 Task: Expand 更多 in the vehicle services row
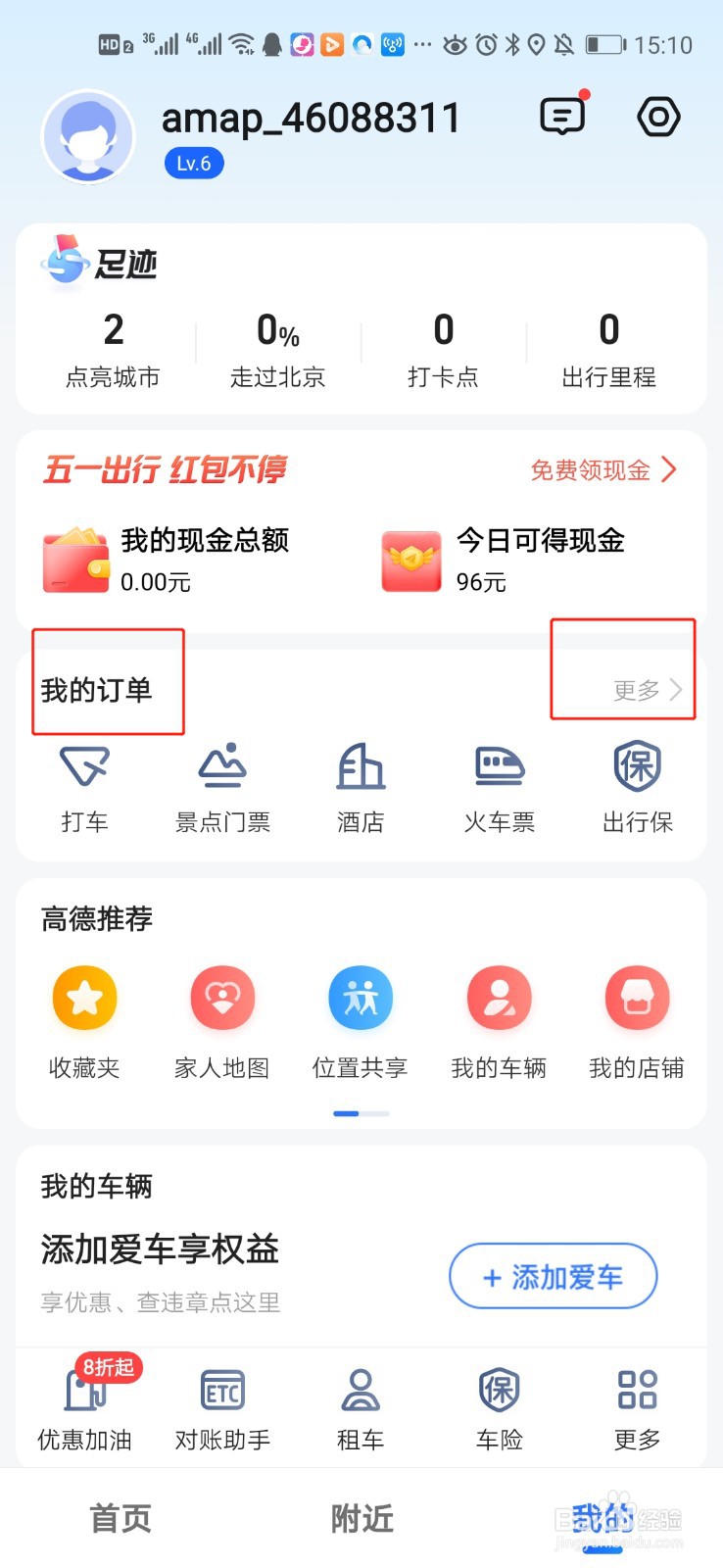(x=637, y=1392)
